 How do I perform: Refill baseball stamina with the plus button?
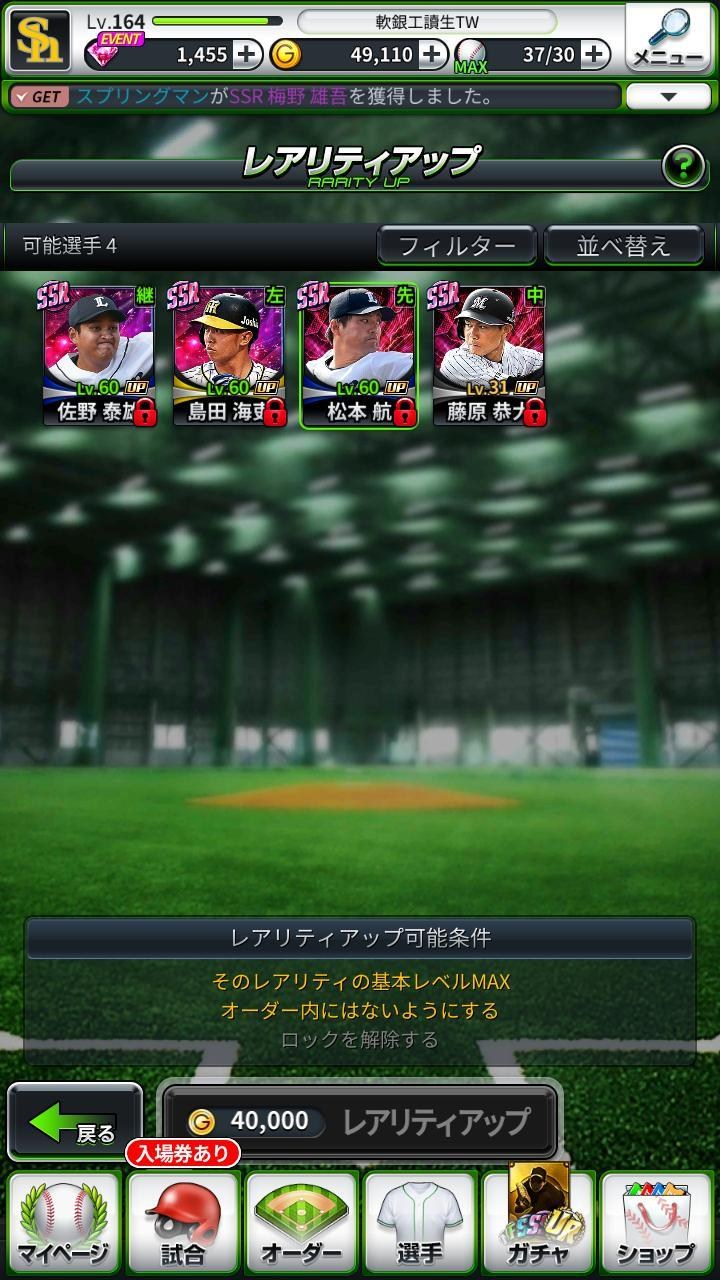(595, 54)
